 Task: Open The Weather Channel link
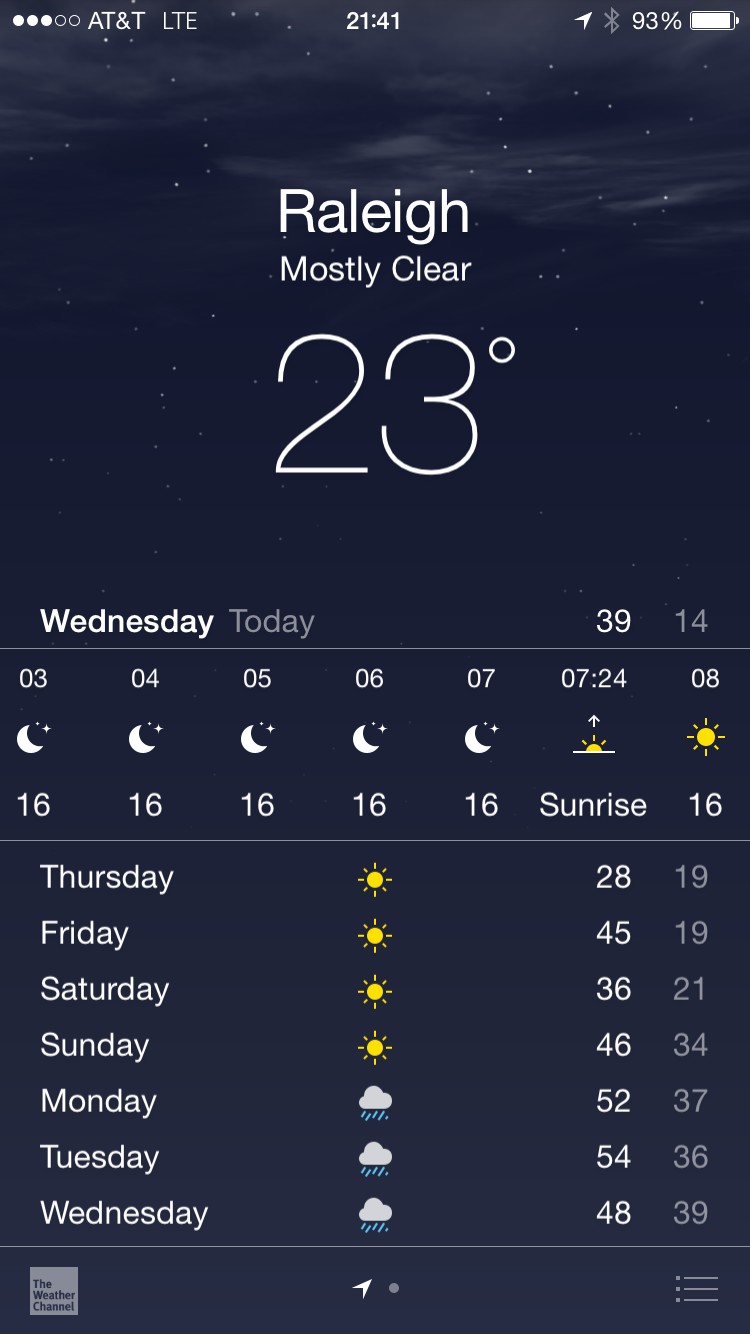(54, 1290)
